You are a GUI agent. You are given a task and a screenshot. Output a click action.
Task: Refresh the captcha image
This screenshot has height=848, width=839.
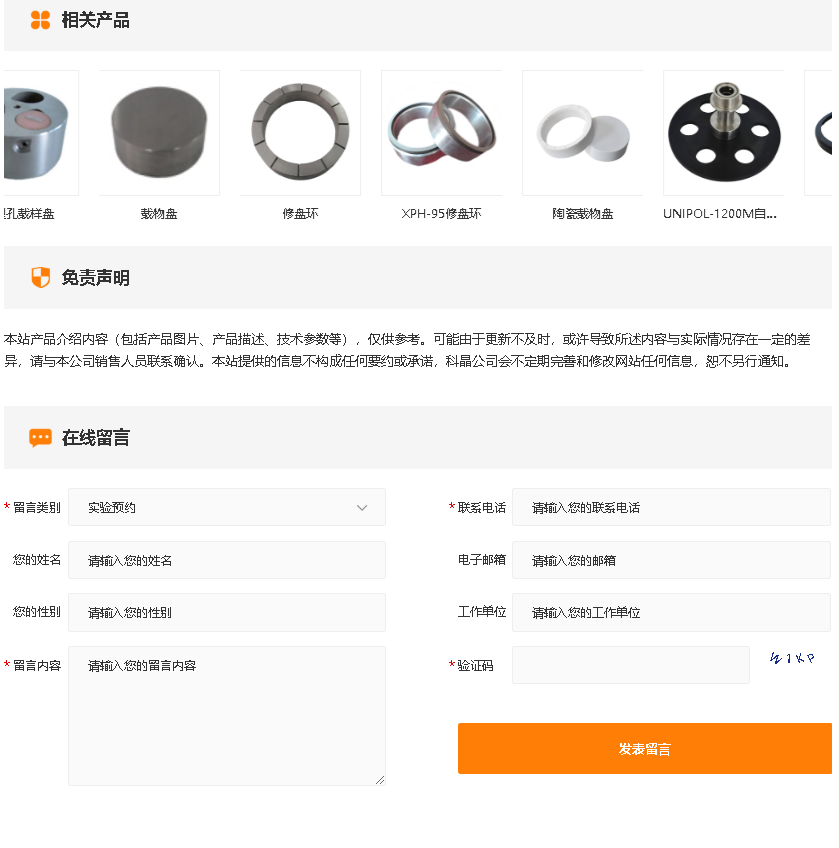point(793,658)
